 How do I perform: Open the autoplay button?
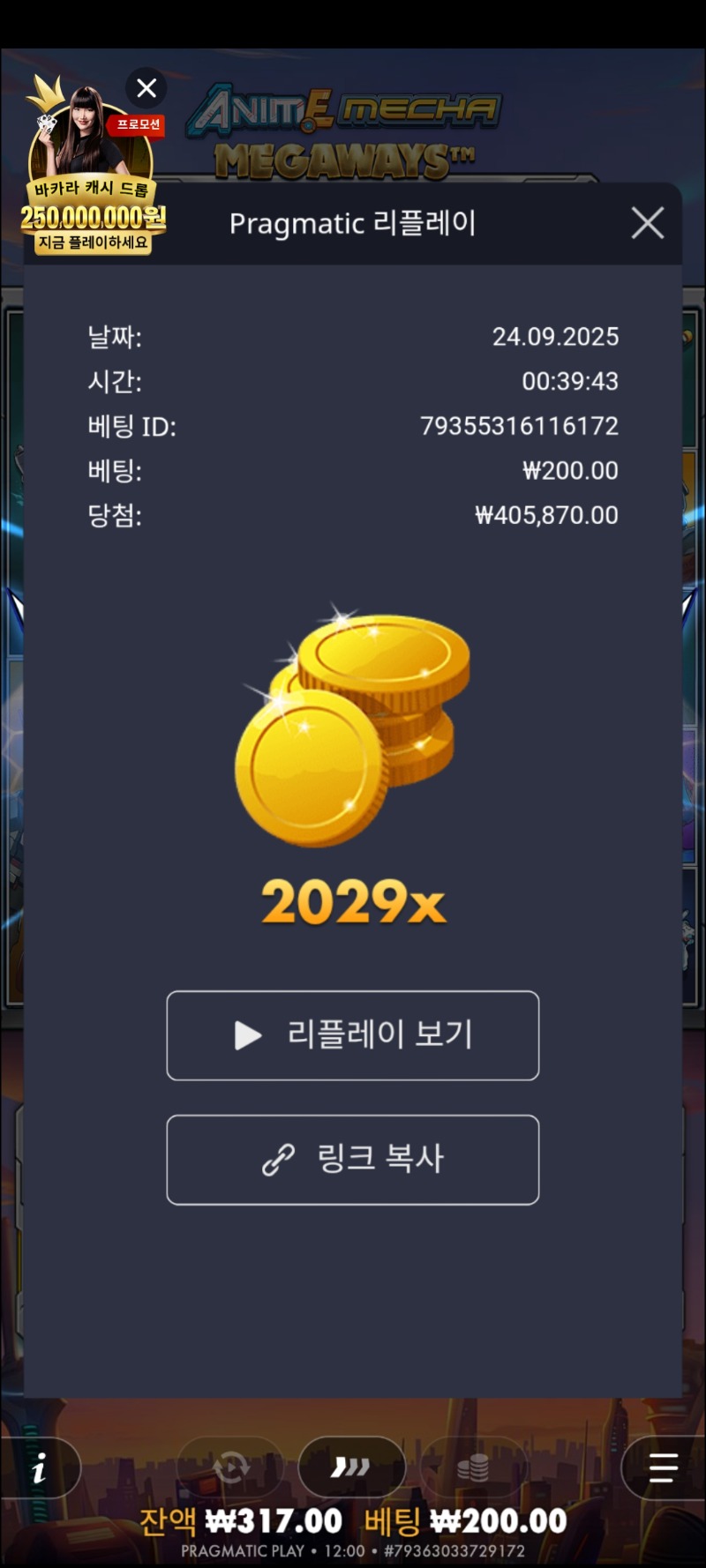[231, 1468]
